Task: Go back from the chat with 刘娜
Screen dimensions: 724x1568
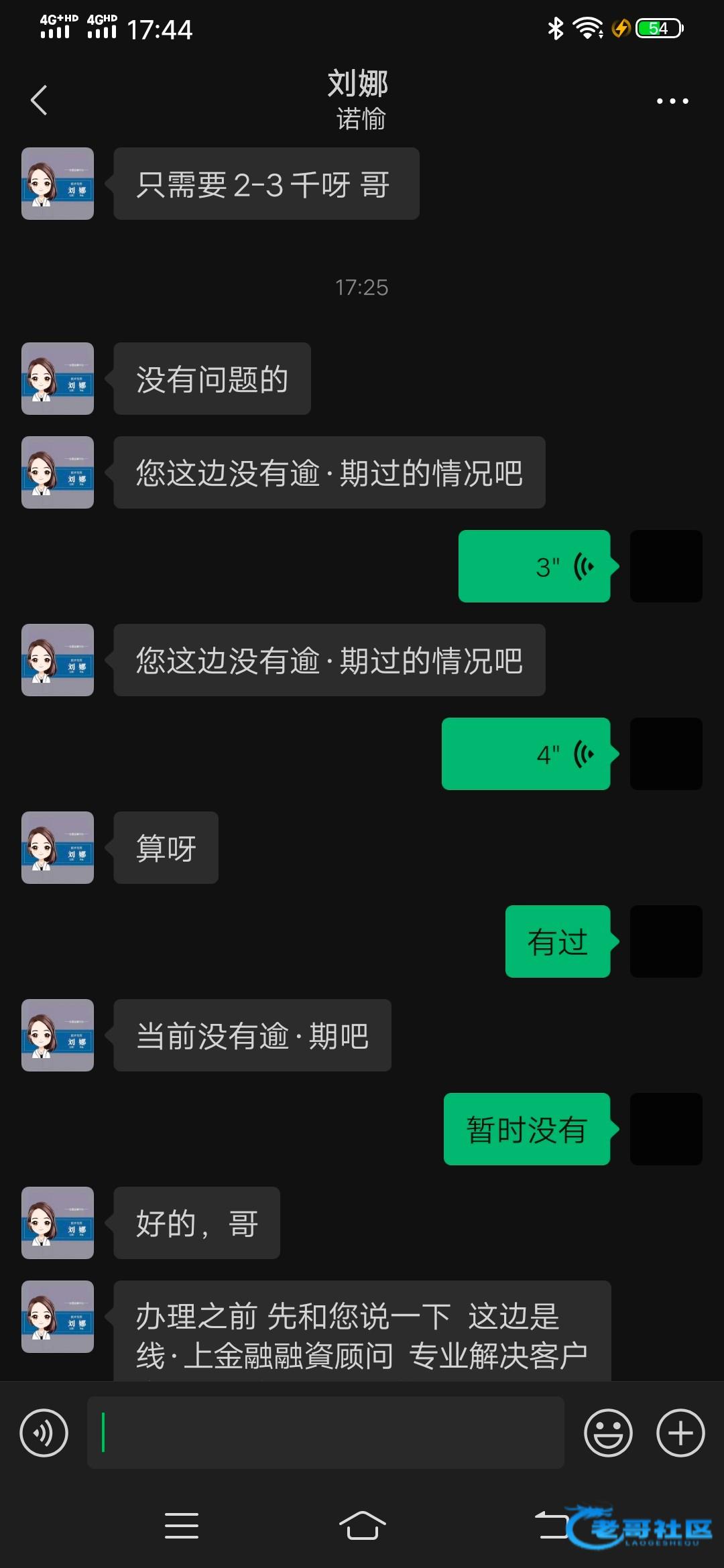Action: coord(39,101)
